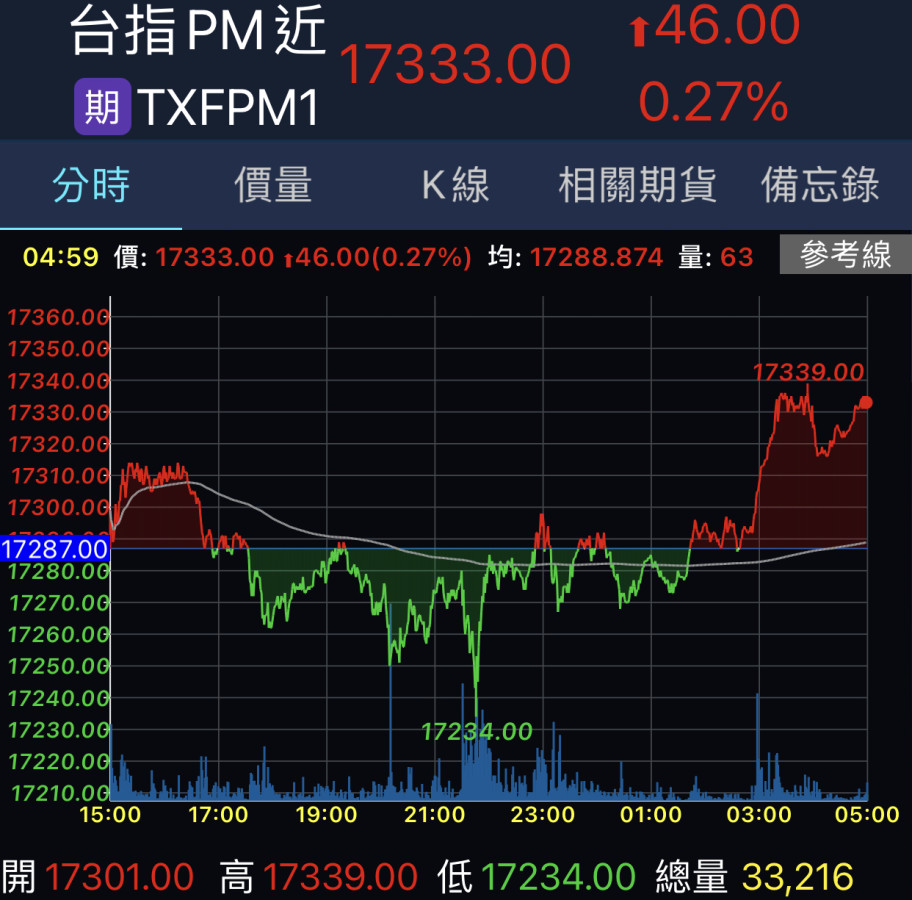Go to the 備忘錄 tab

point(820,186)
